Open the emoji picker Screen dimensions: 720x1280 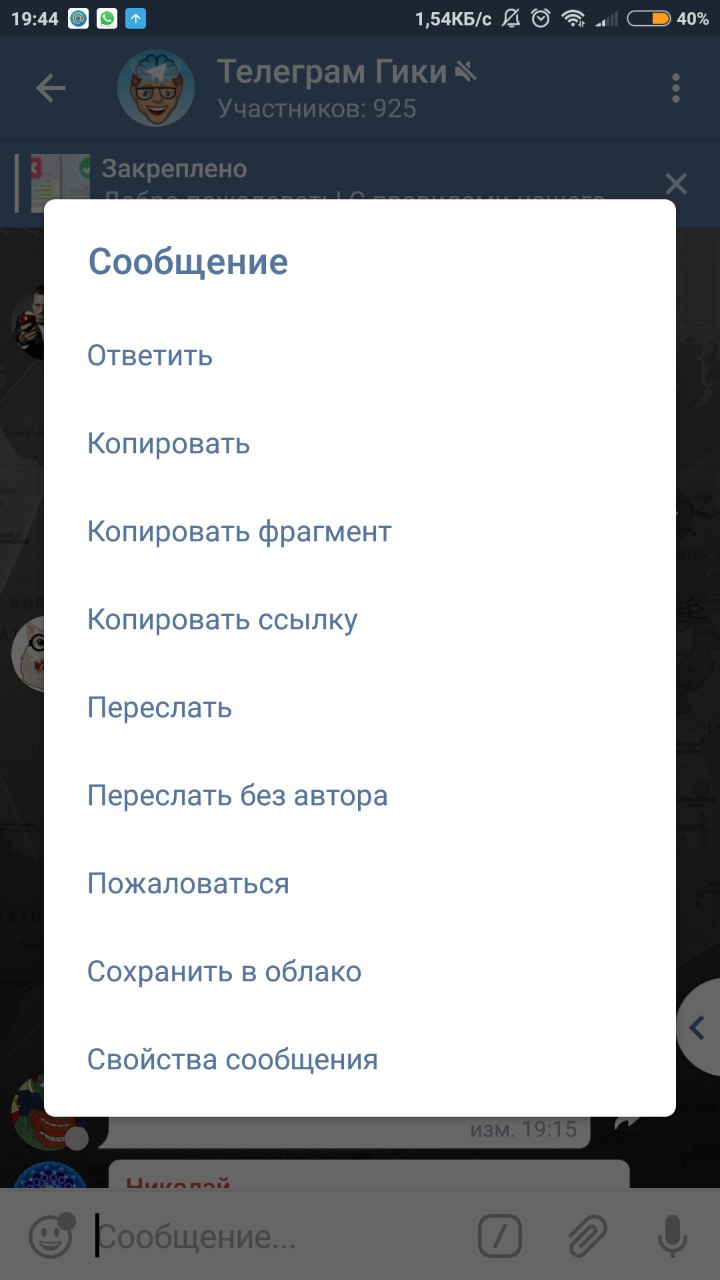point(50,1237)
